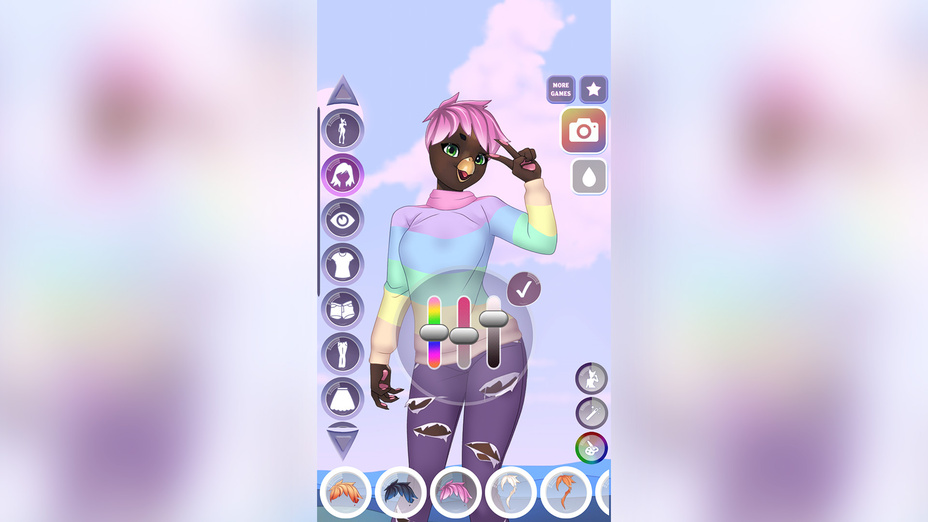Image resolution: width=928 pixels, height=522 pixels.
Task: Choose the pink hairstyle
Action: tap(455, 492)
